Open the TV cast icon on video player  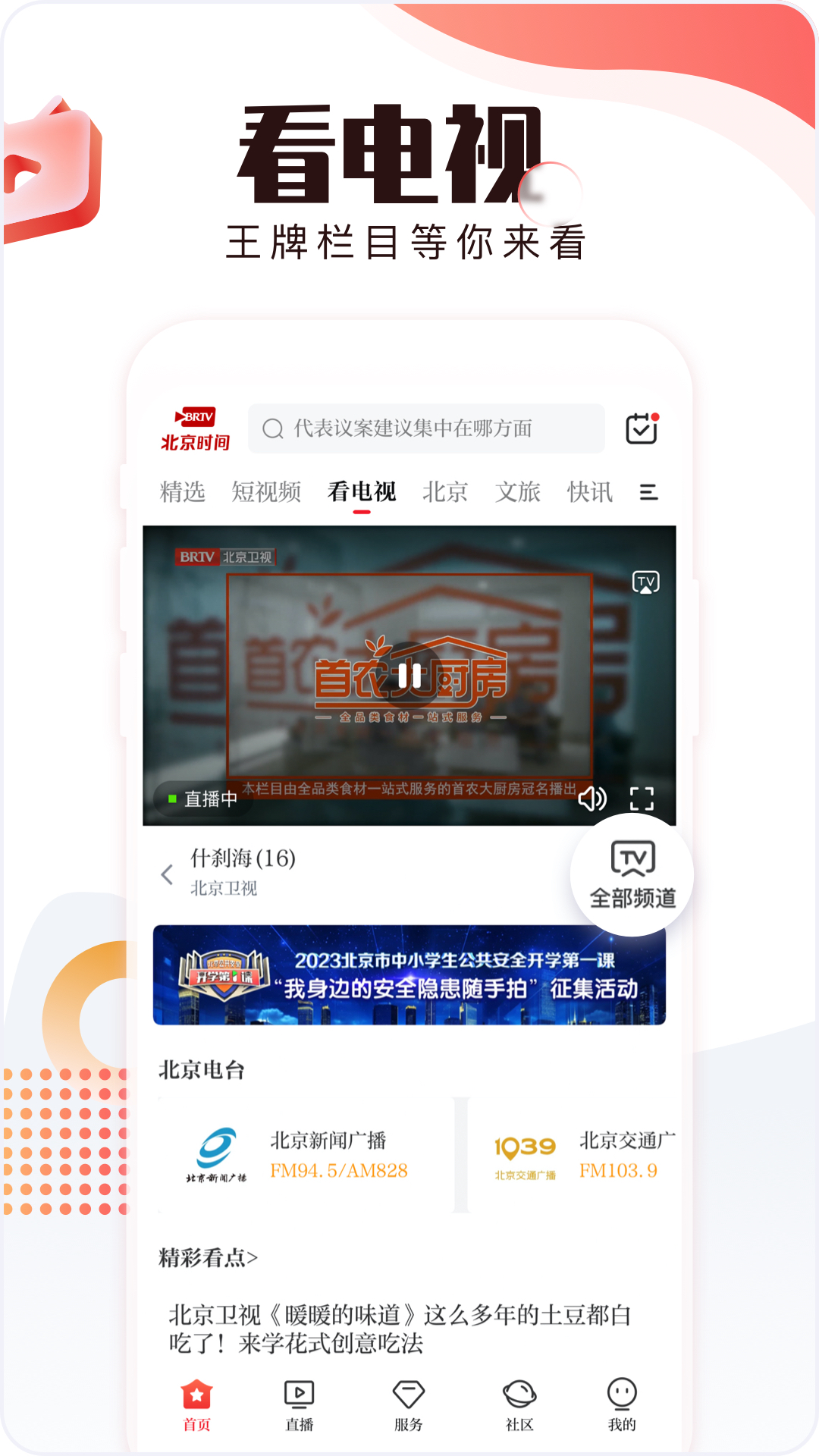[645, 581]
